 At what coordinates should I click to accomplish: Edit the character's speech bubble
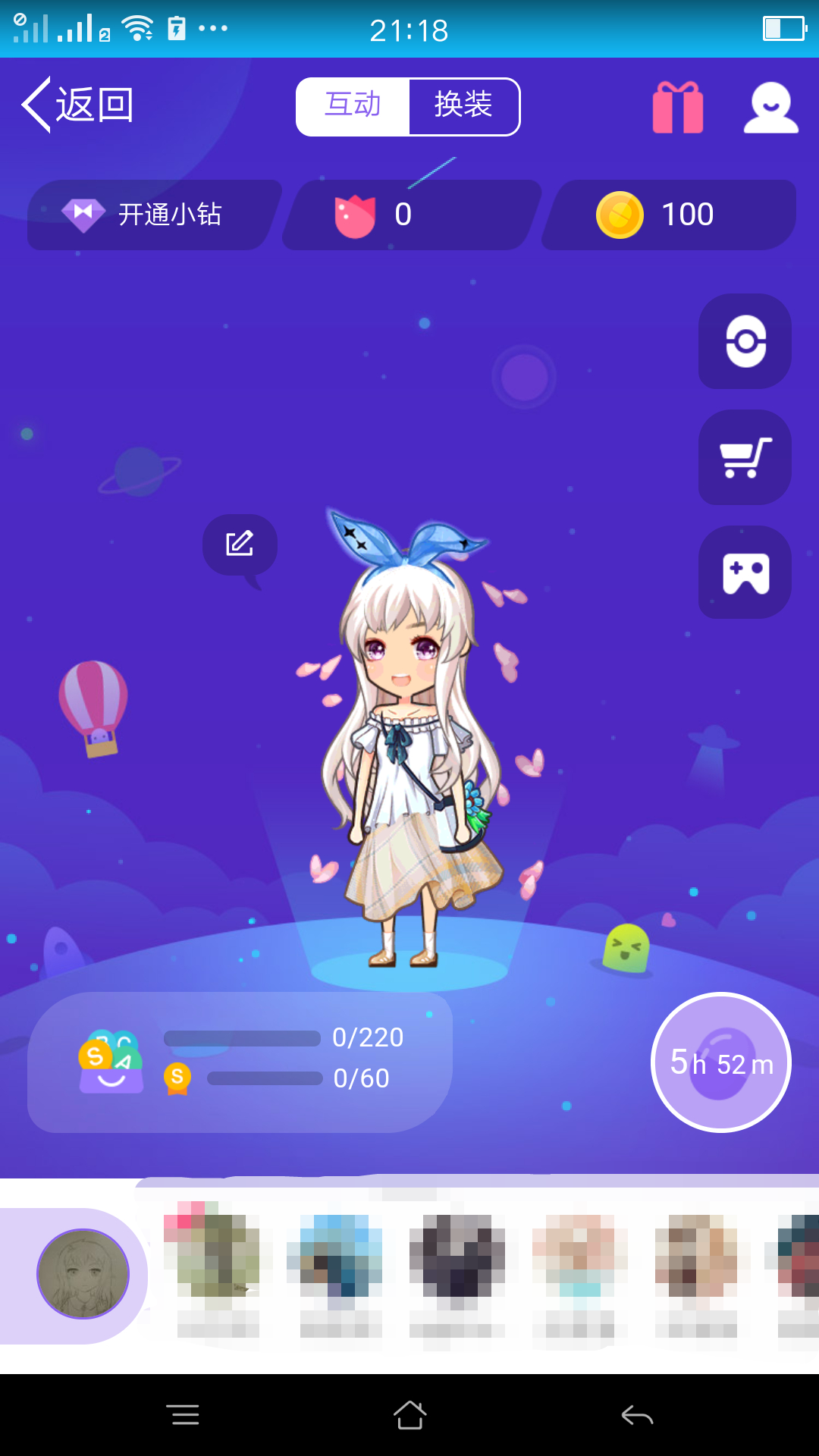pos(240,544)
